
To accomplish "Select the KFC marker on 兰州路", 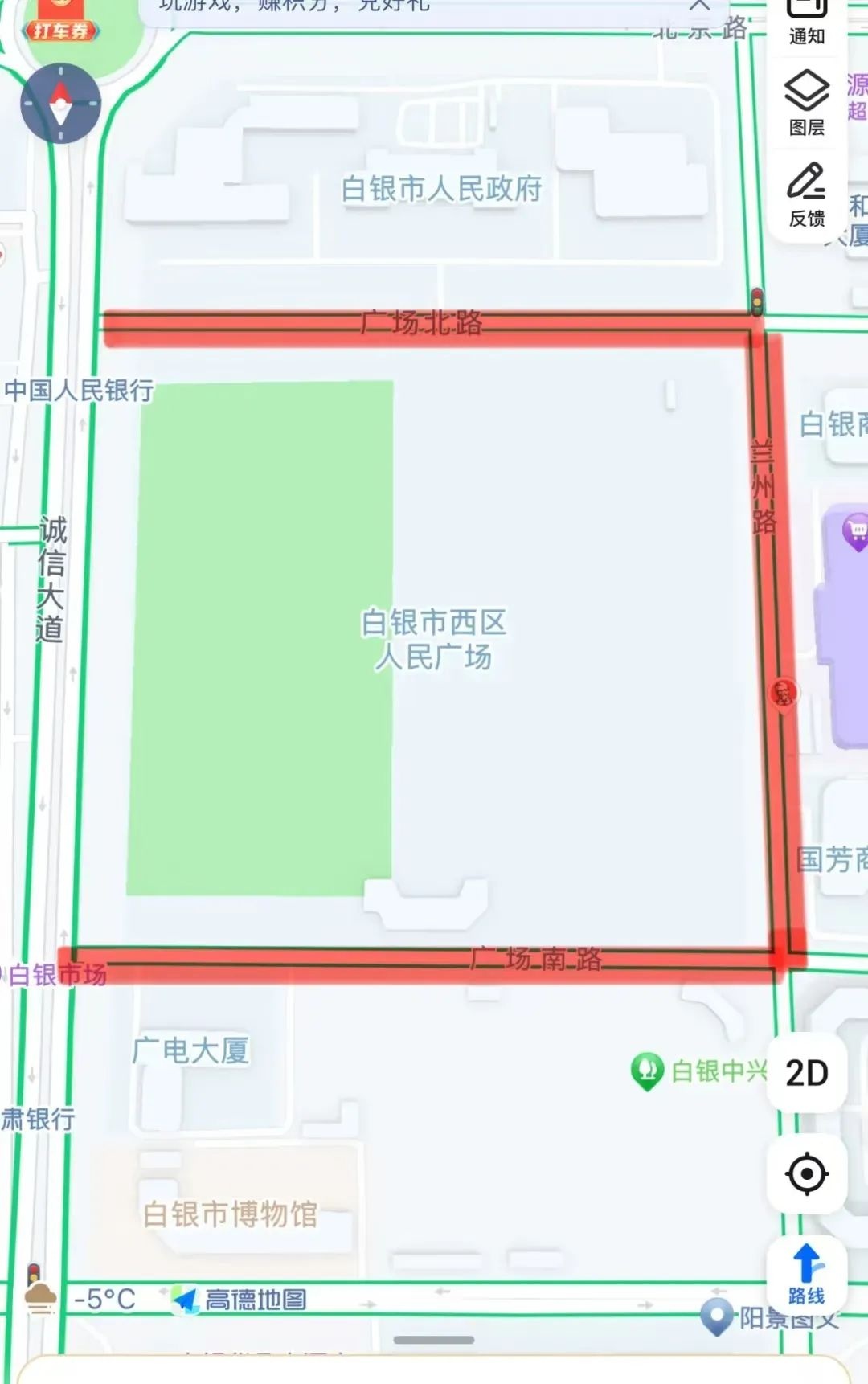I will (784, 693).
